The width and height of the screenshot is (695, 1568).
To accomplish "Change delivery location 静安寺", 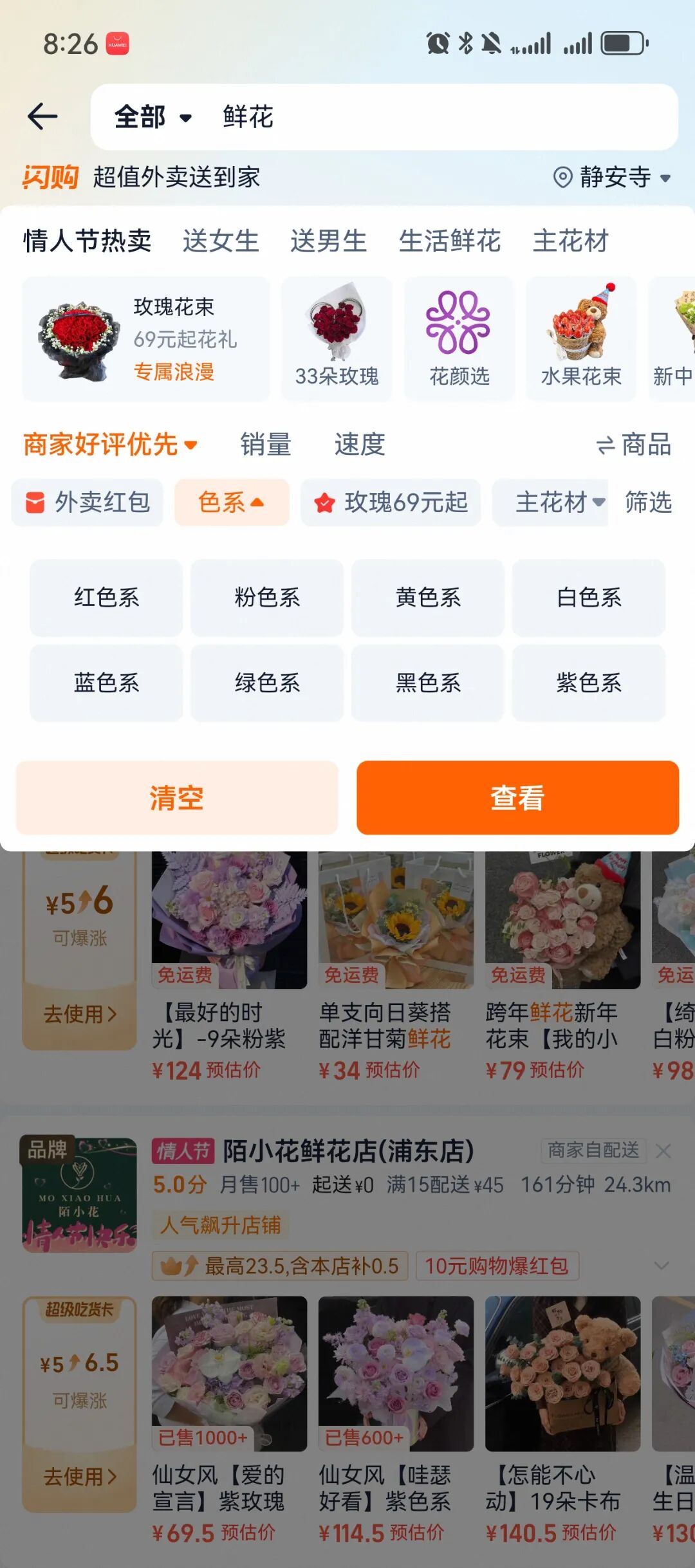I will (x=613, y=177).
